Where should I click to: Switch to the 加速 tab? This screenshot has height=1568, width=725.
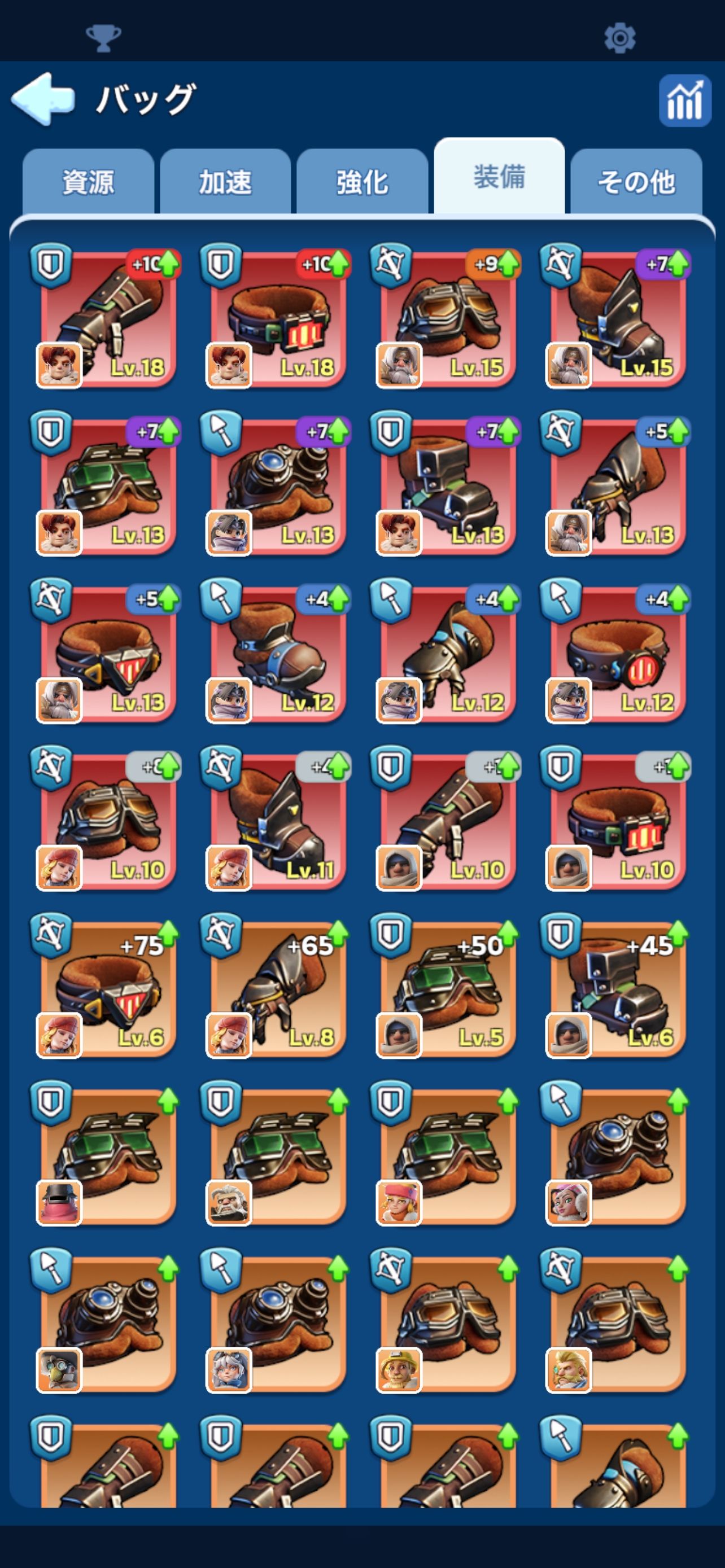coord(225,182)
